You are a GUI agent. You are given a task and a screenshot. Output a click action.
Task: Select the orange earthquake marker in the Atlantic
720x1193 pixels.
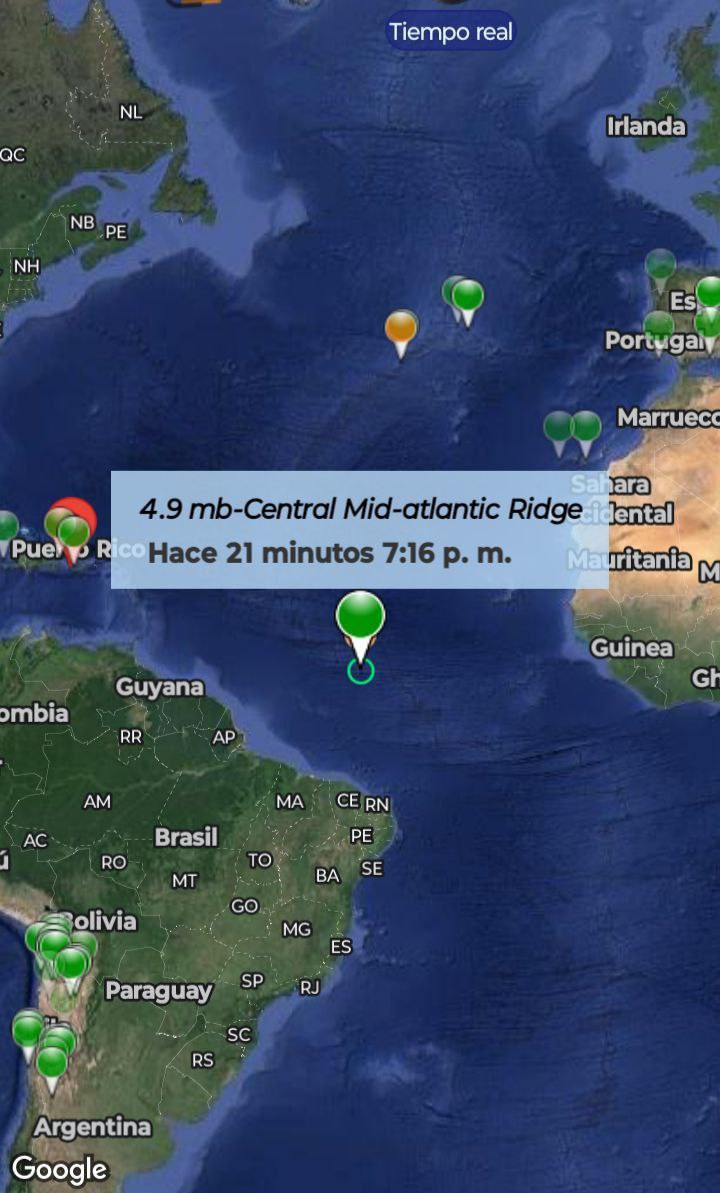pos(401,328)
